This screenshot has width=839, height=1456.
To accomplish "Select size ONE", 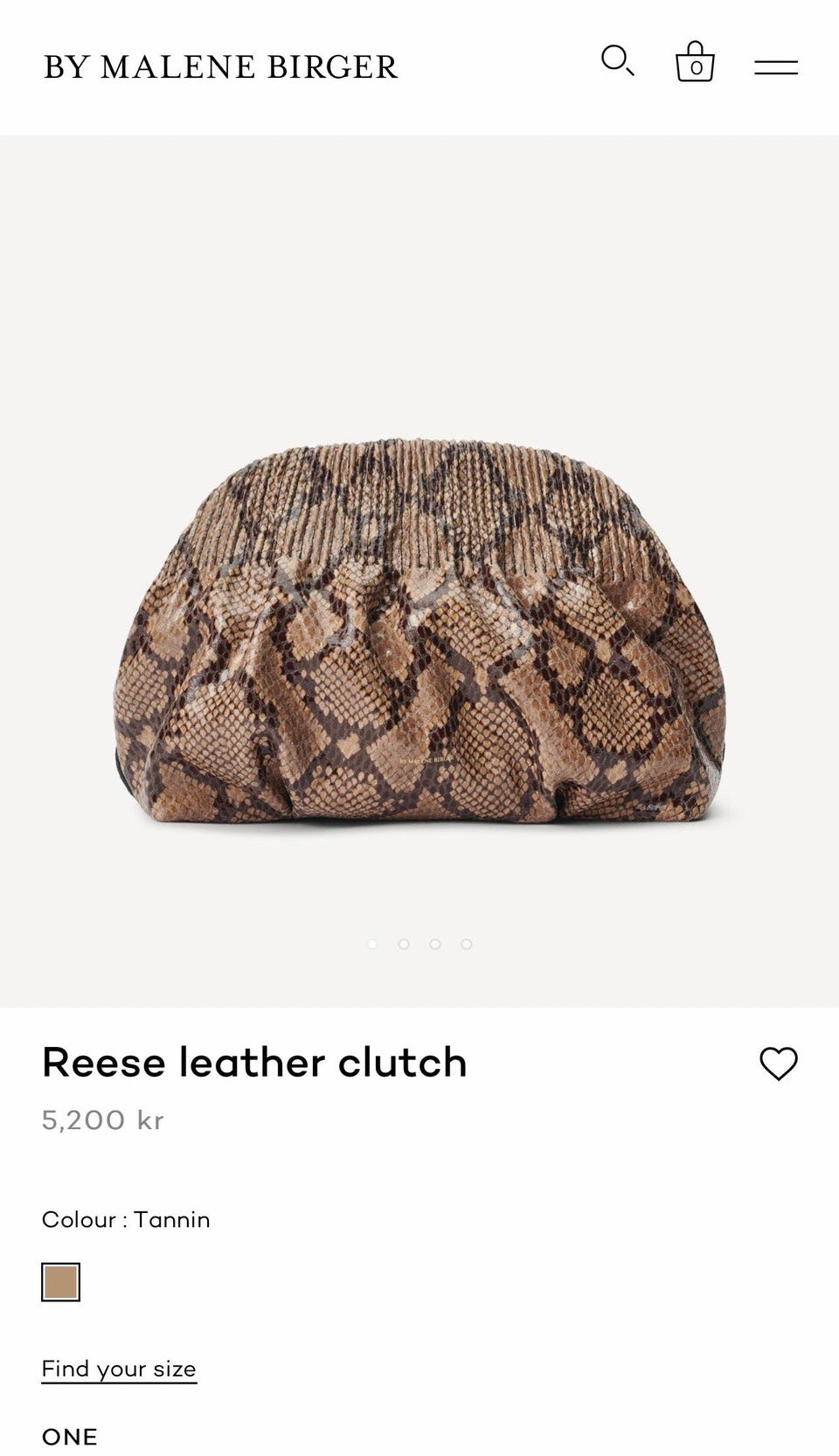I will pyautogui.click(x=70, y=1437).
